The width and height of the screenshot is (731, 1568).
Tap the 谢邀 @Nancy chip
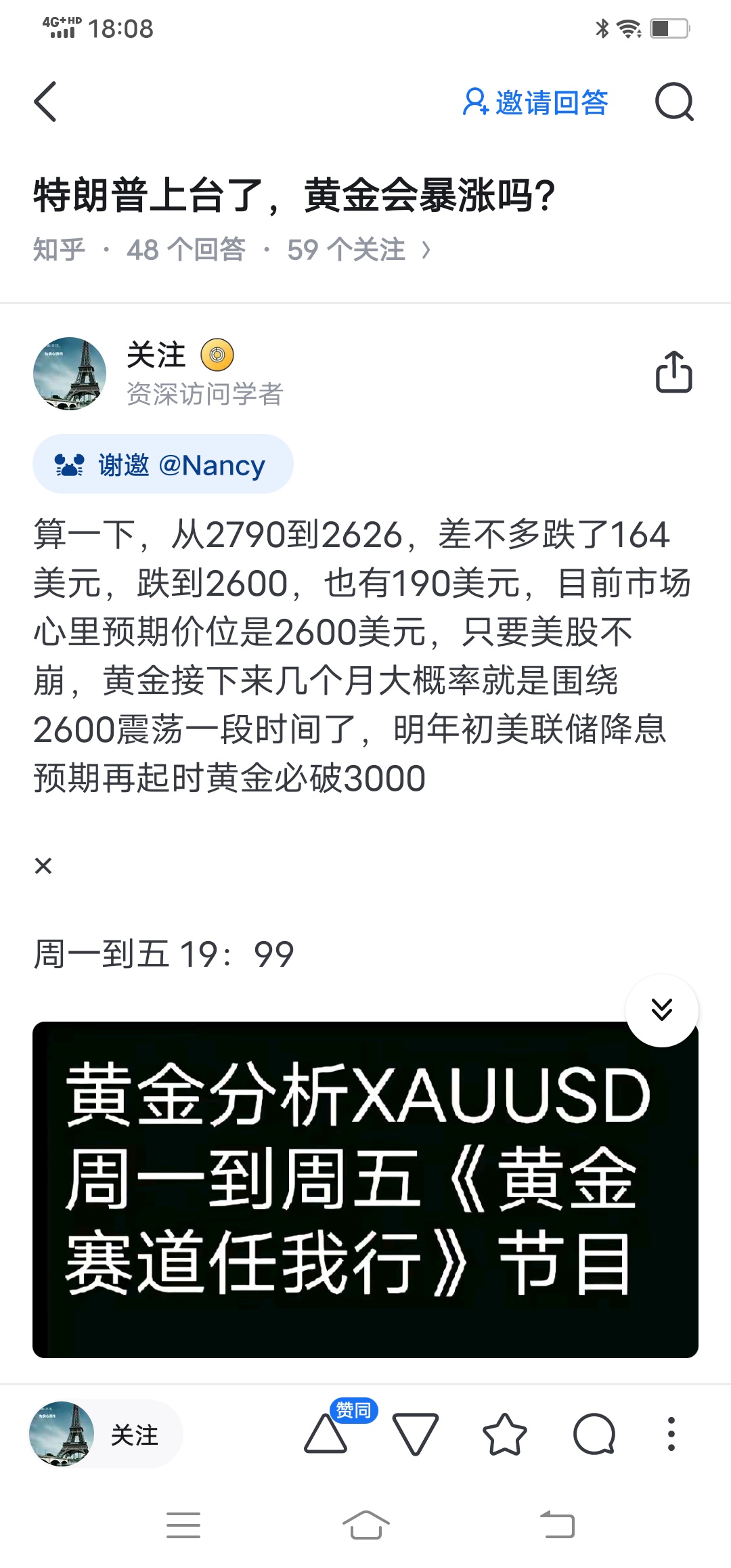[163, 464]
